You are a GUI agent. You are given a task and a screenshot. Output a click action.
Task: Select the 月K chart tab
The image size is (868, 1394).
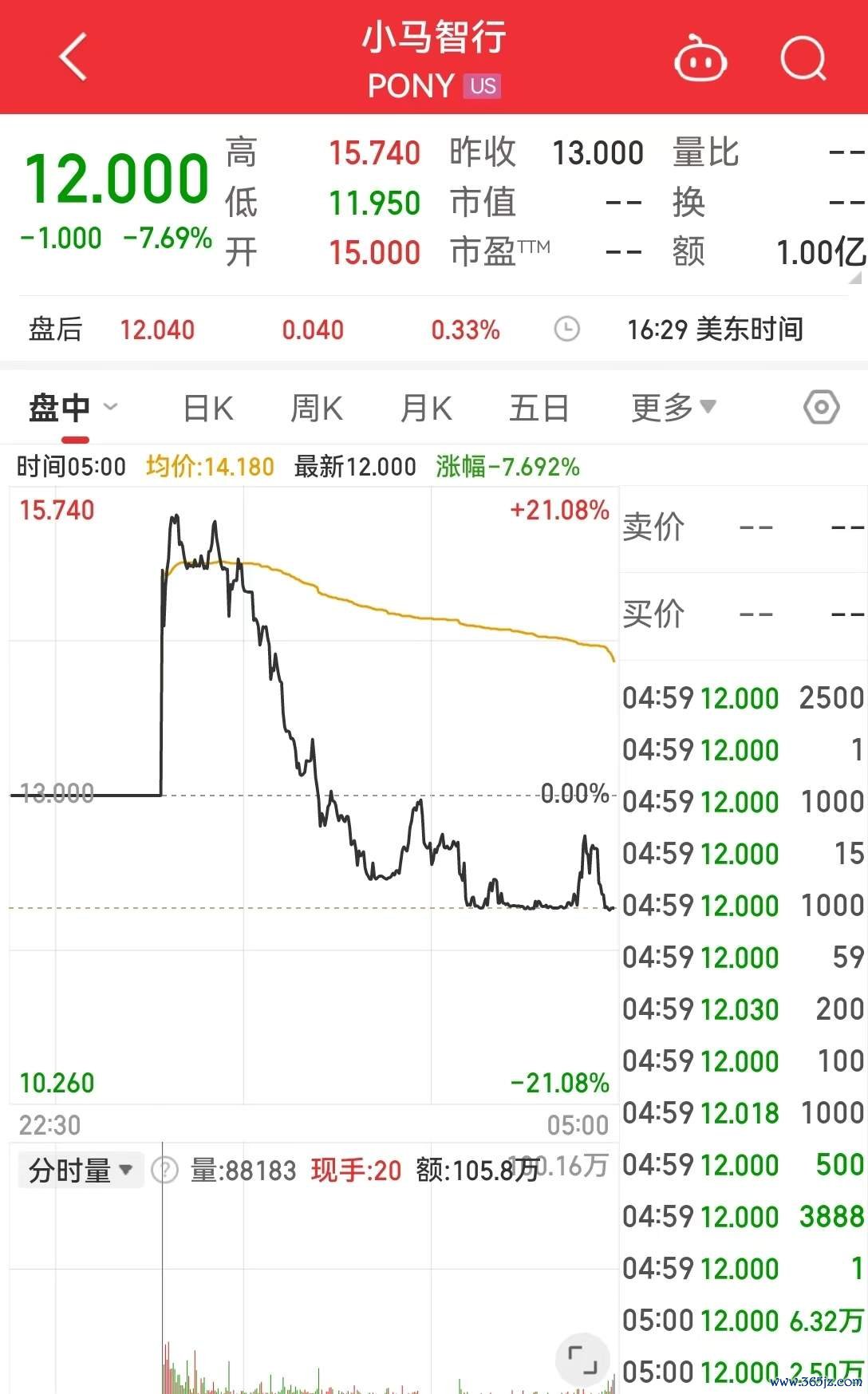[426, 409]
